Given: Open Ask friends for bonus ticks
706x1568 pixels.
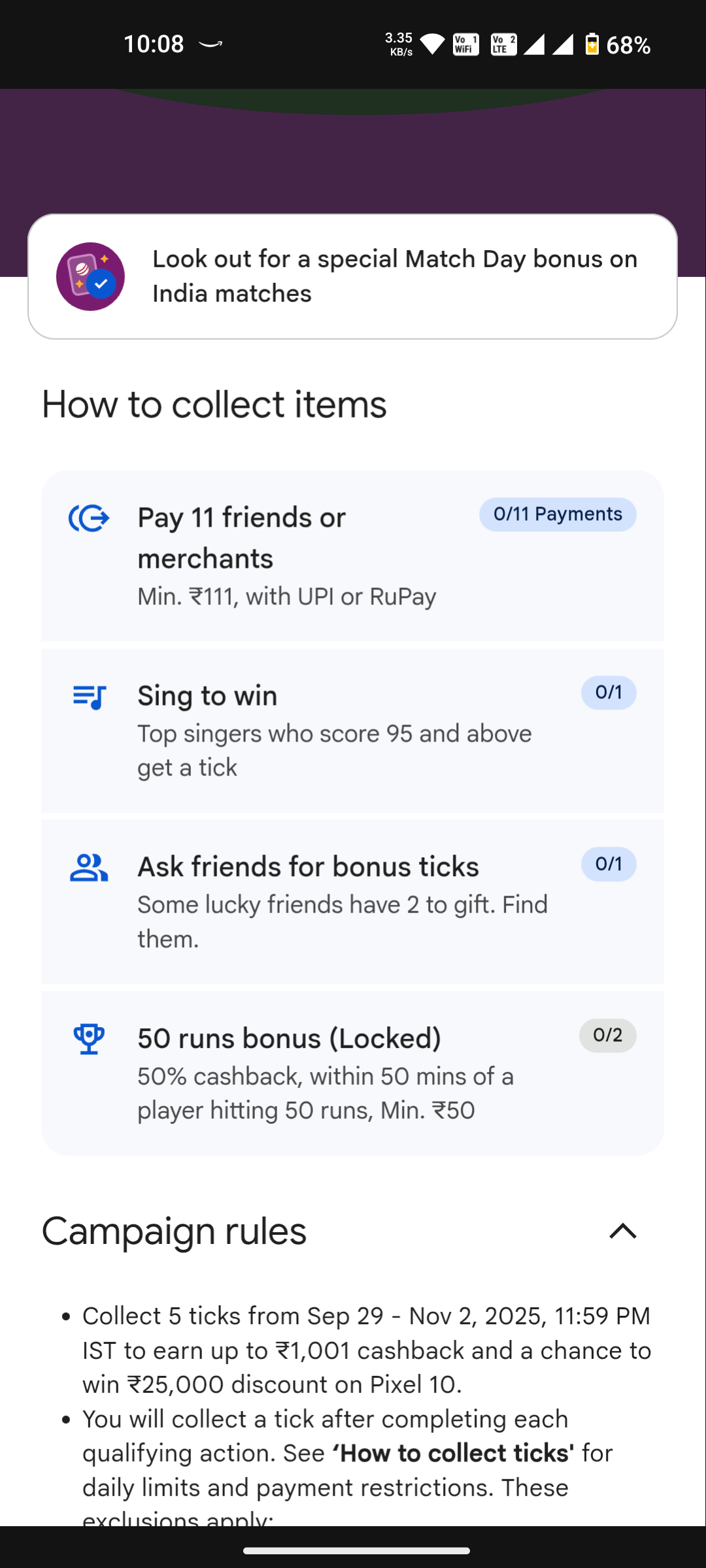Looking at the screenshot, I should point(352,902).
